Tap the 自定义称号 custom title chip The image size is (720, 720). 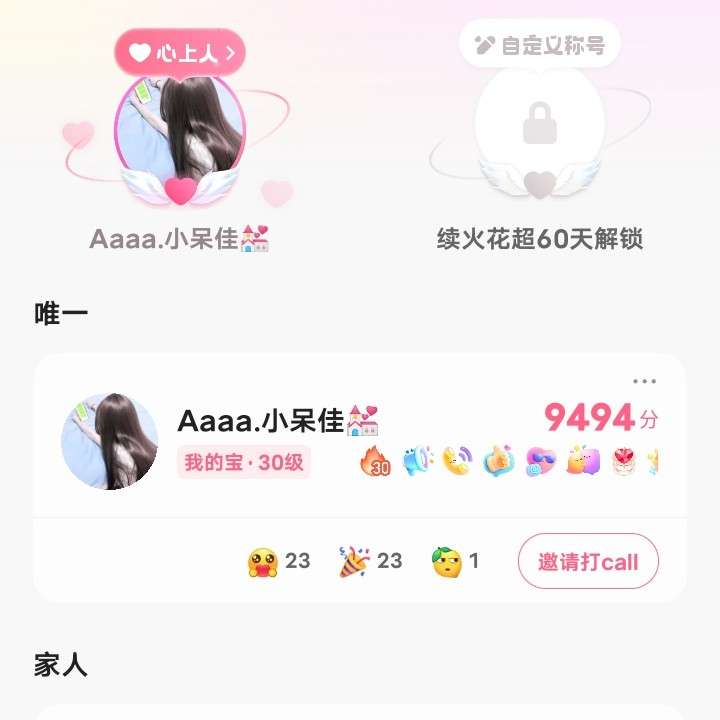click(540, 45)
